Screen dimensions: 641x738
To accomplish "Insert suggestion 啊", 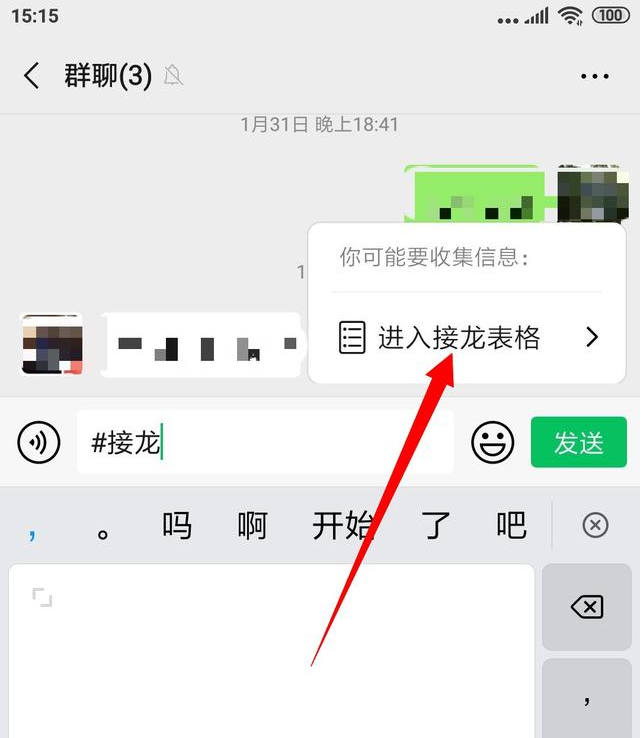I will click(x=252, y=525).
